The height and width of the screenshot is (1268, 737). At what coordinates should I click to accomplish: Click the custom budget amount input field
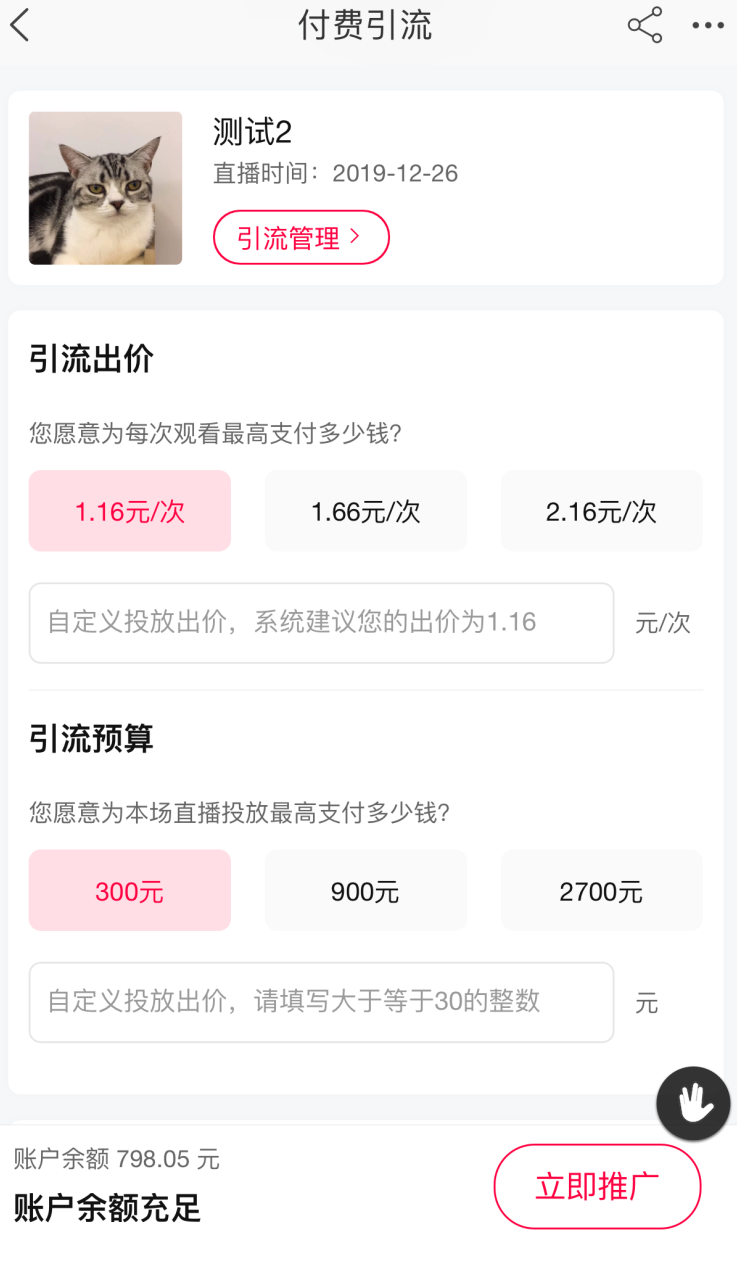click(x=321, y=1002)
